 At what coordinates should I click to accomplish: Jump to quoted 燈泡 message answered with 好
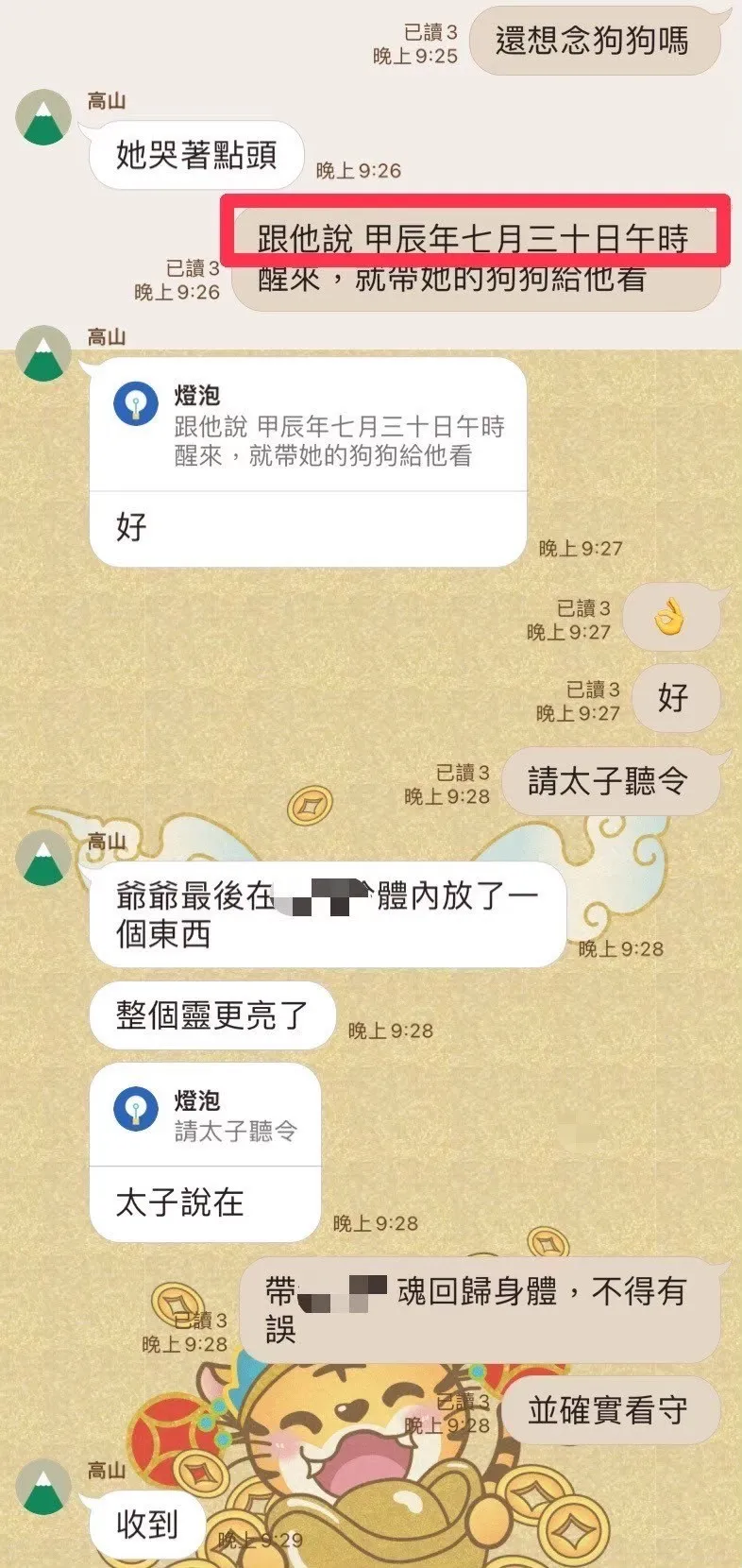pyautogui.click(x=308, y=425)
